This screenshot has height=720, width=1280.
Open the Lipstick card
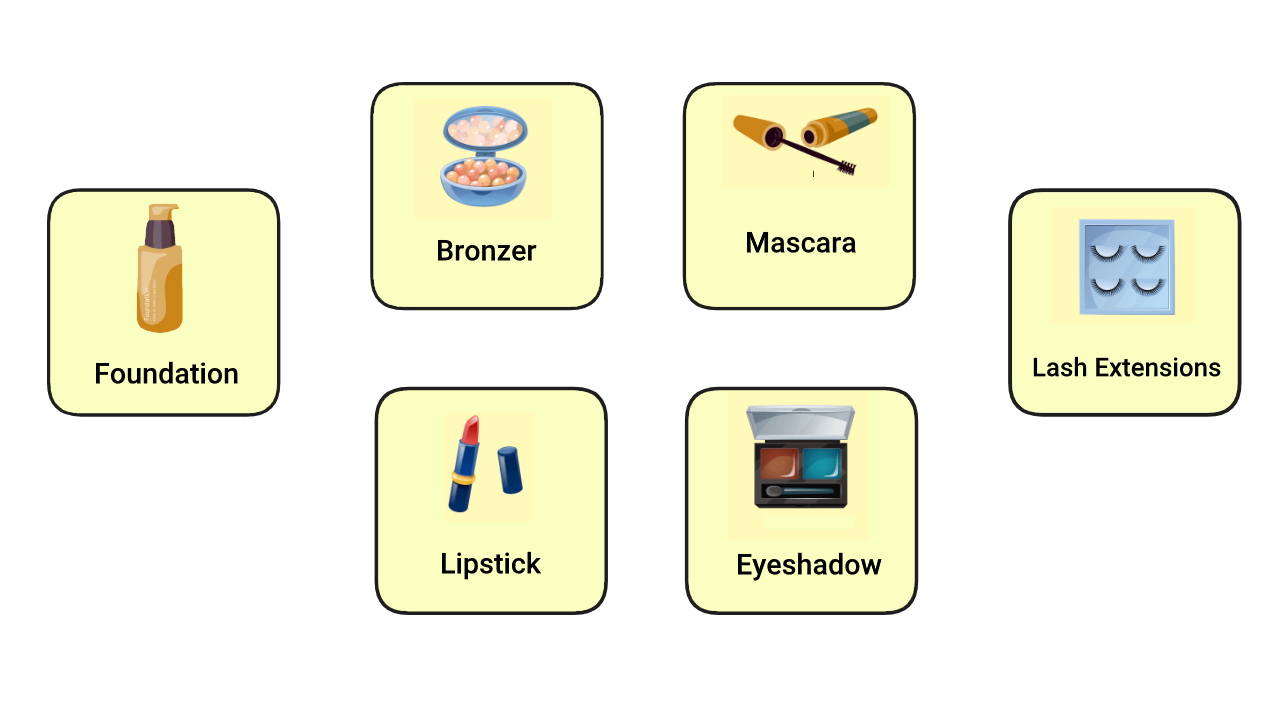tap(491, 500)
